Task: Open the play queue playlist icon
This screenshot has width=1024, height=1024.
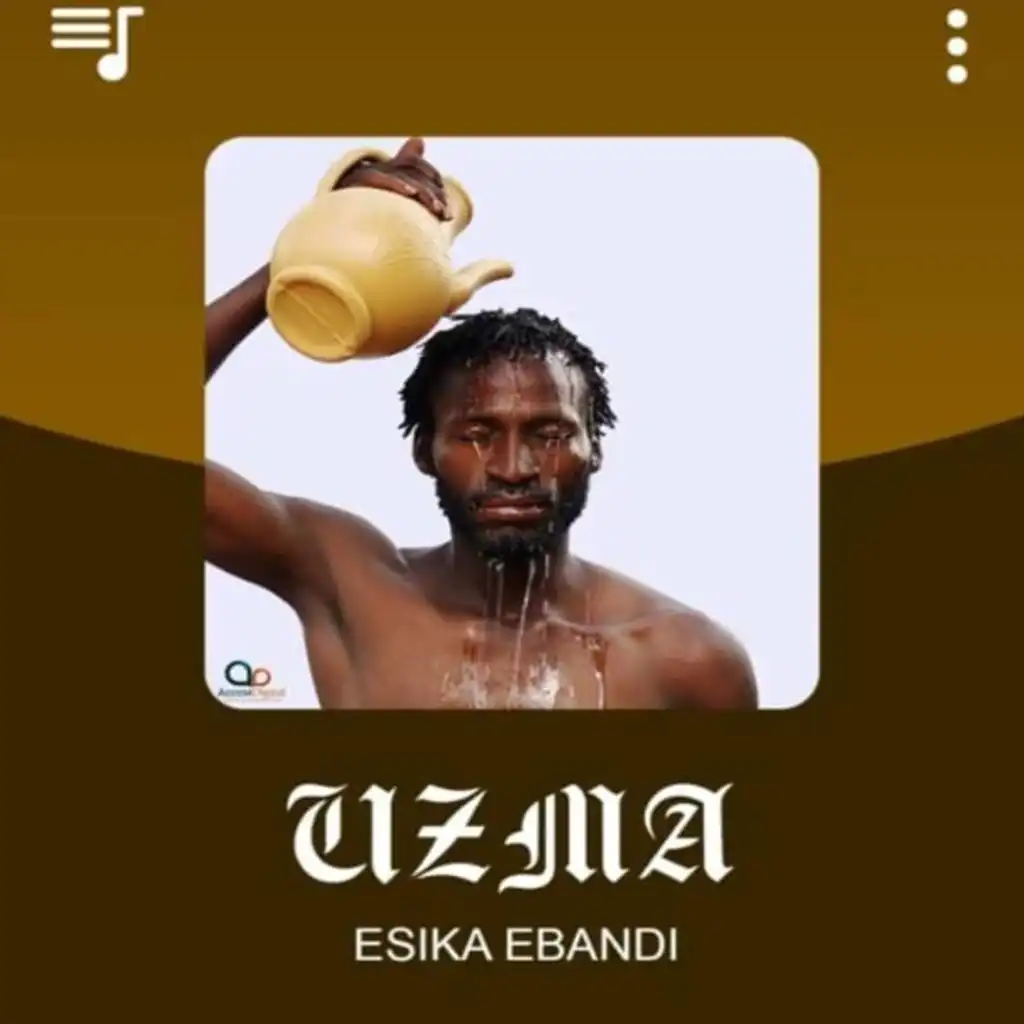Action: [97, 43]
